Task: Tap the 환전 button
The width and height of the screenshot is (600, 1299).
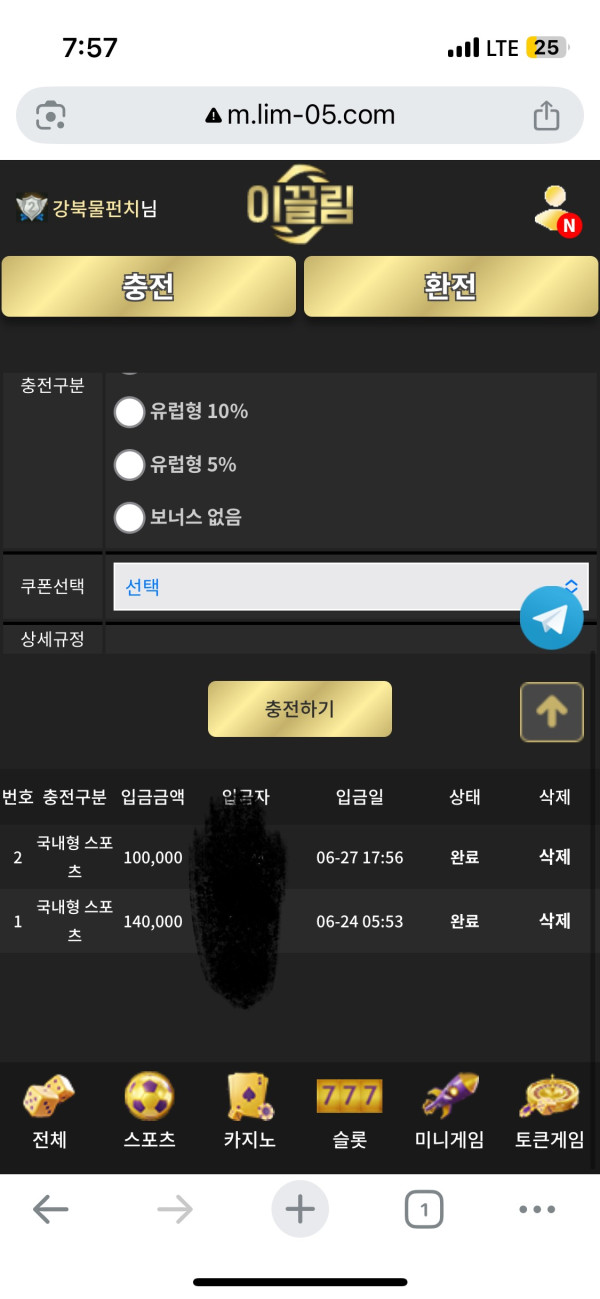Action: 450,287
